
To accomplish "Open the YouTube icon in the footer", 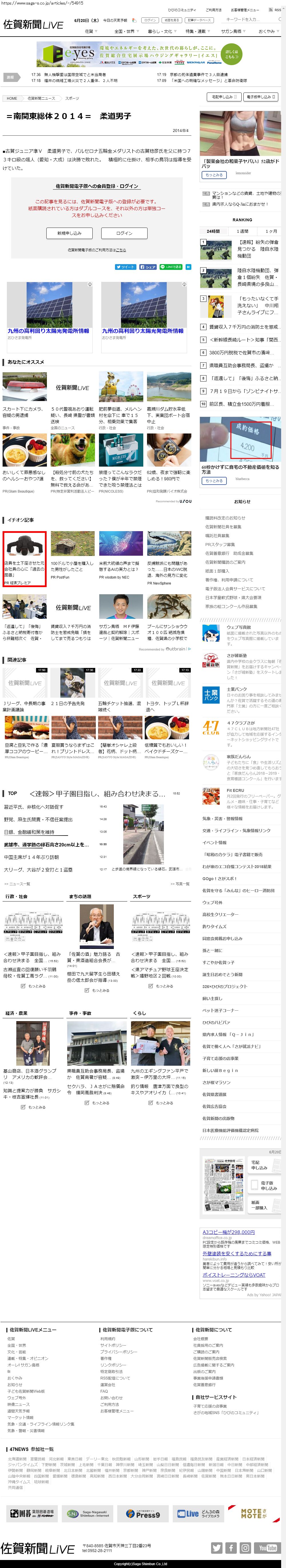I will (x=267, y=1547).
